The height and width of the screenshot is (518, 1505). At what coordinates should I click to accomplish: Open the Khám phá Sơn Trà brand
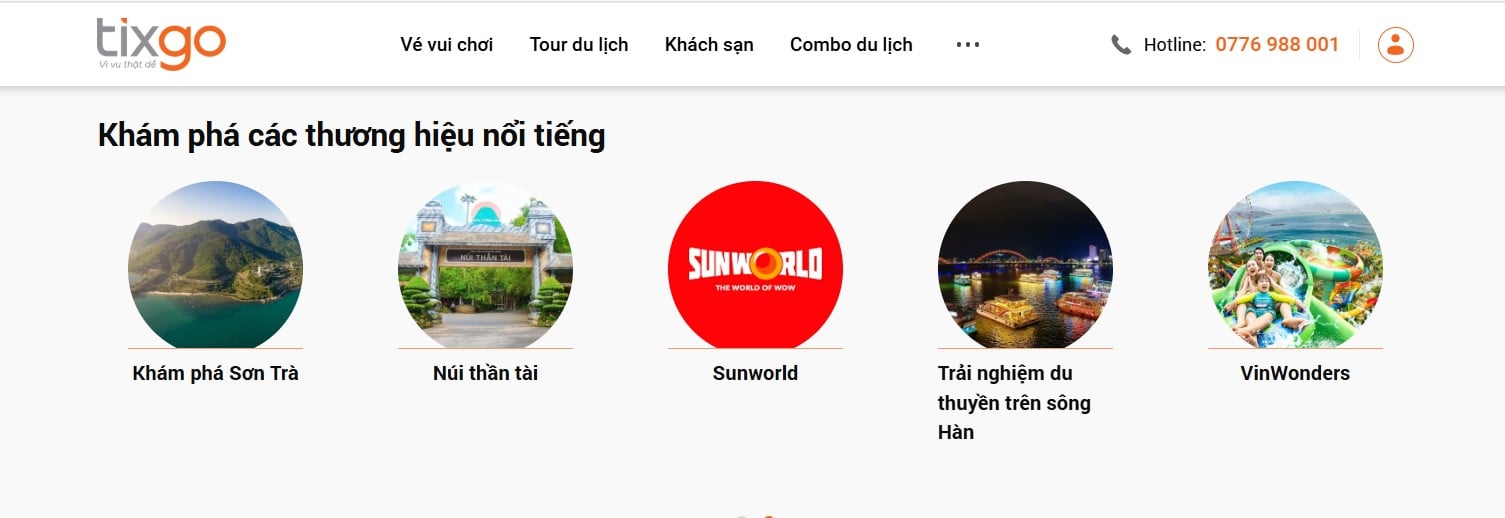pyautogui.click(x=215, y=266)
